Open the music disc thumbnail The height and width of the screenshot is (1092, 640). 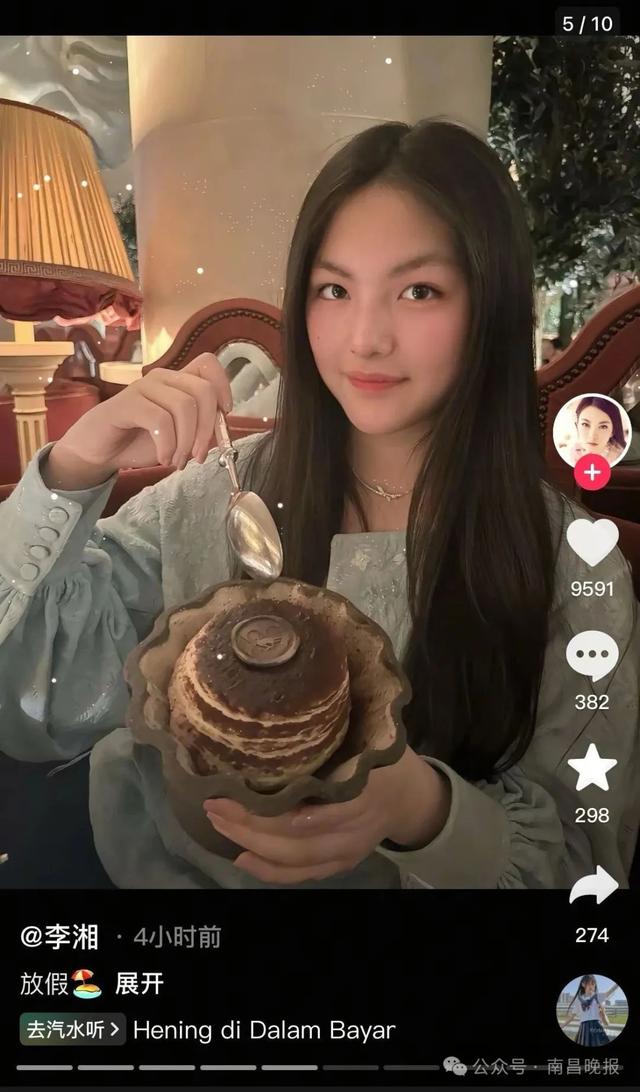(592, 1010)
